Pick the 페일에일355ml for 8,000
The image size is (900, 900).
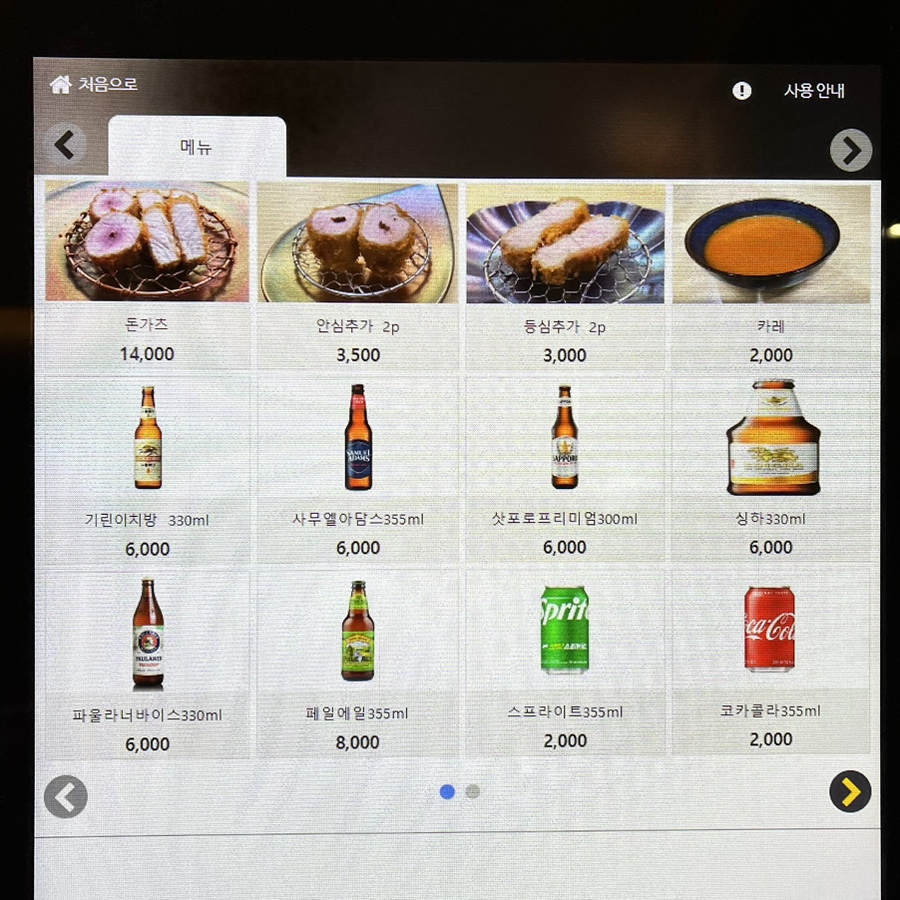click(x=357, y=662)
